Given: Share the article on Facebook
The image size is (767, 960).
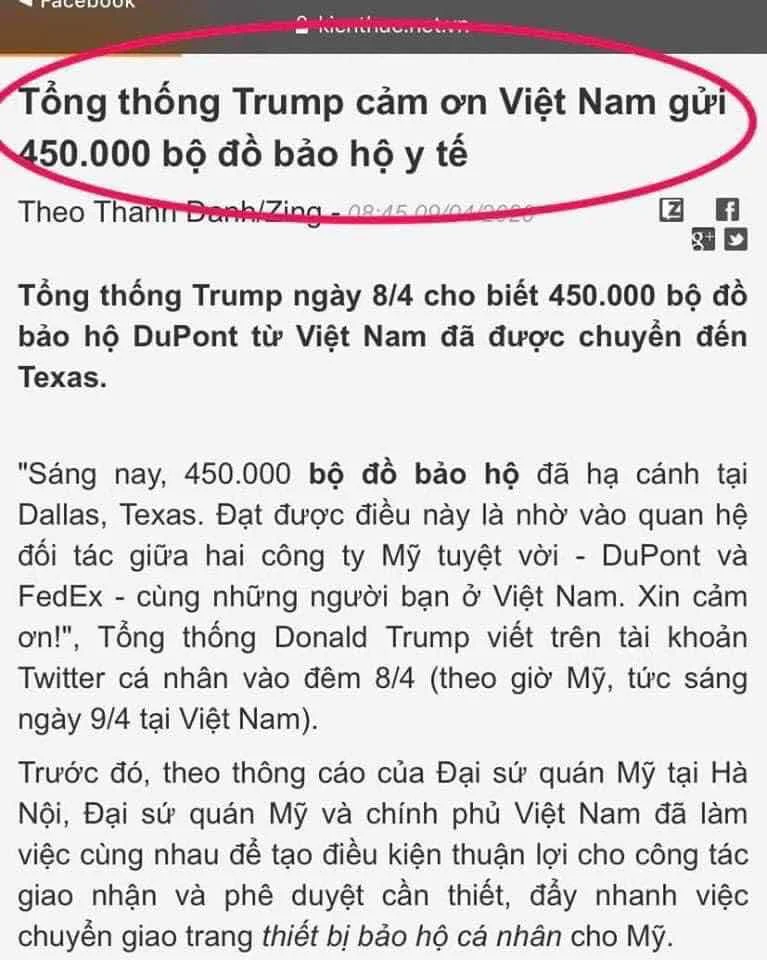Looking at the screenshot, I should click(729, 210).
